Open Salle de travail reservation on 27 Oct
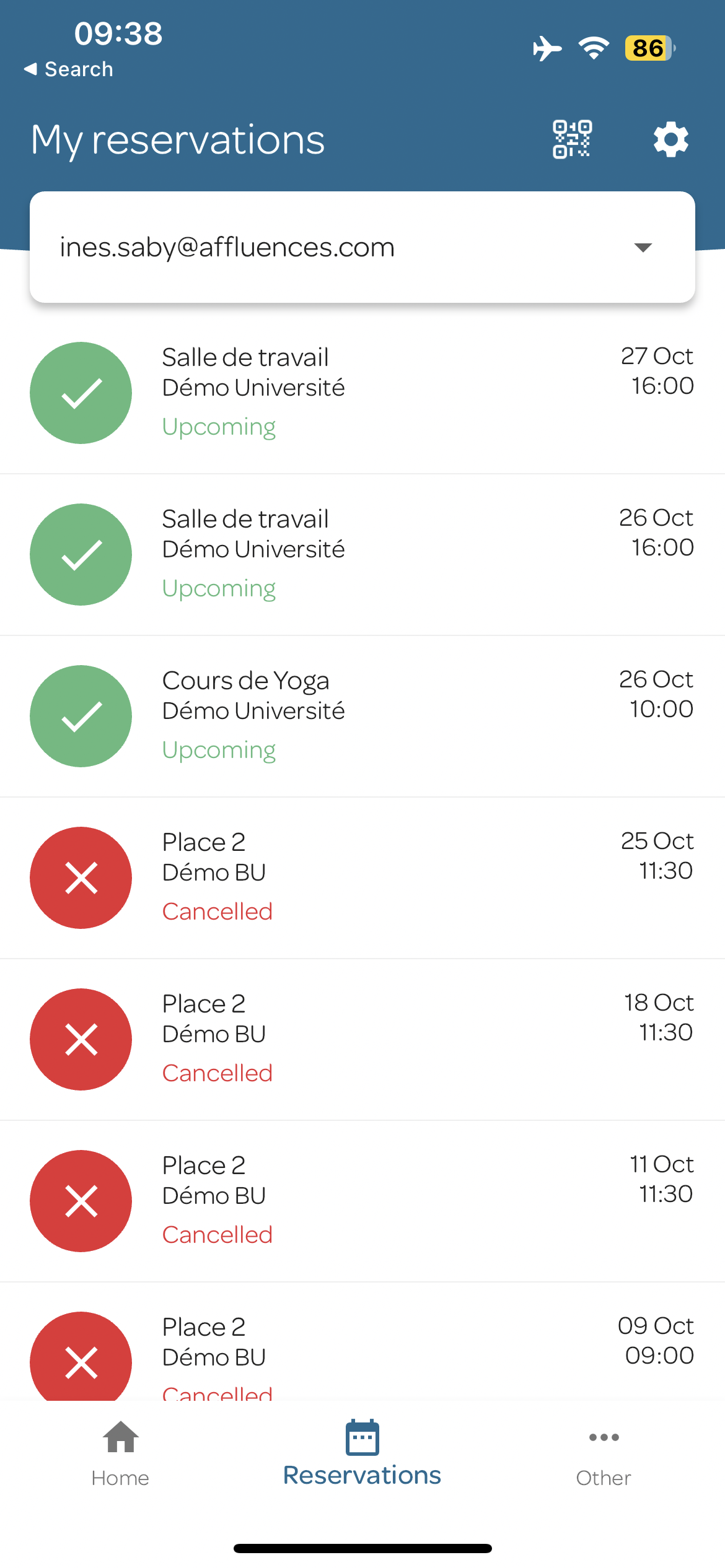Screen dimensions: 725x1568 coord(362,393)
